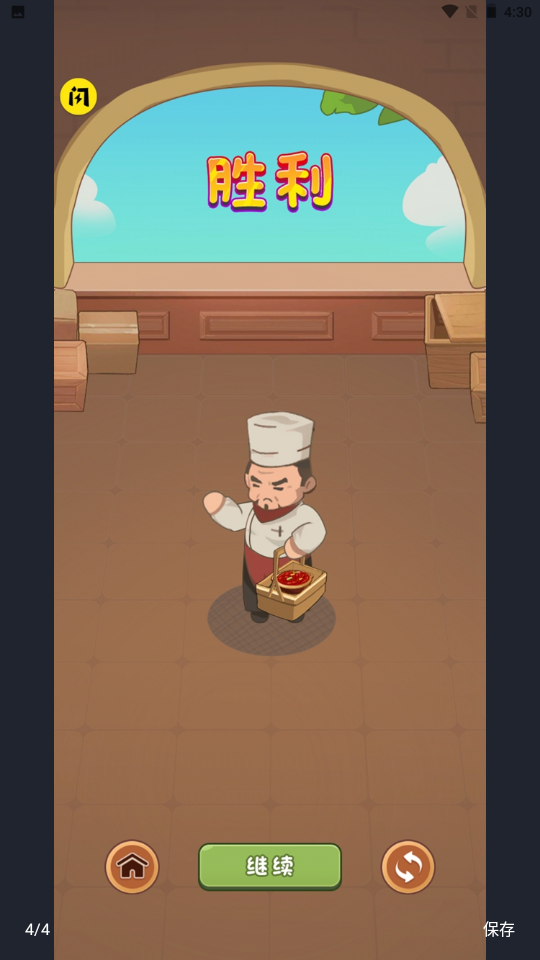Save the screenshot with 保存
This screenshot has width=540, height=960.
tap(498, 929)
